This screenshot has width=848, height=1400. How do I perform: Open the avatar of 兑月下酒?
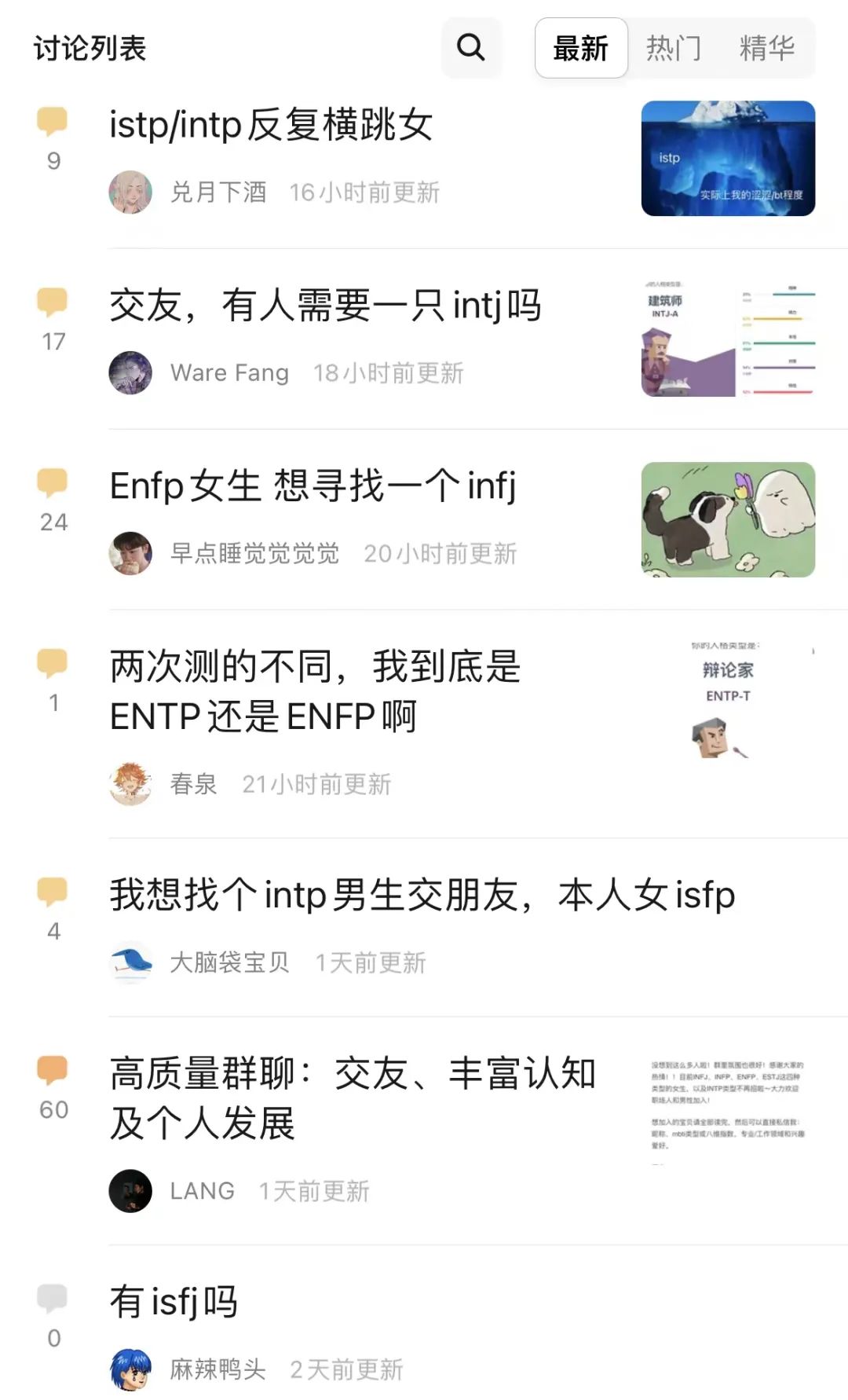[x=130, y=192]
